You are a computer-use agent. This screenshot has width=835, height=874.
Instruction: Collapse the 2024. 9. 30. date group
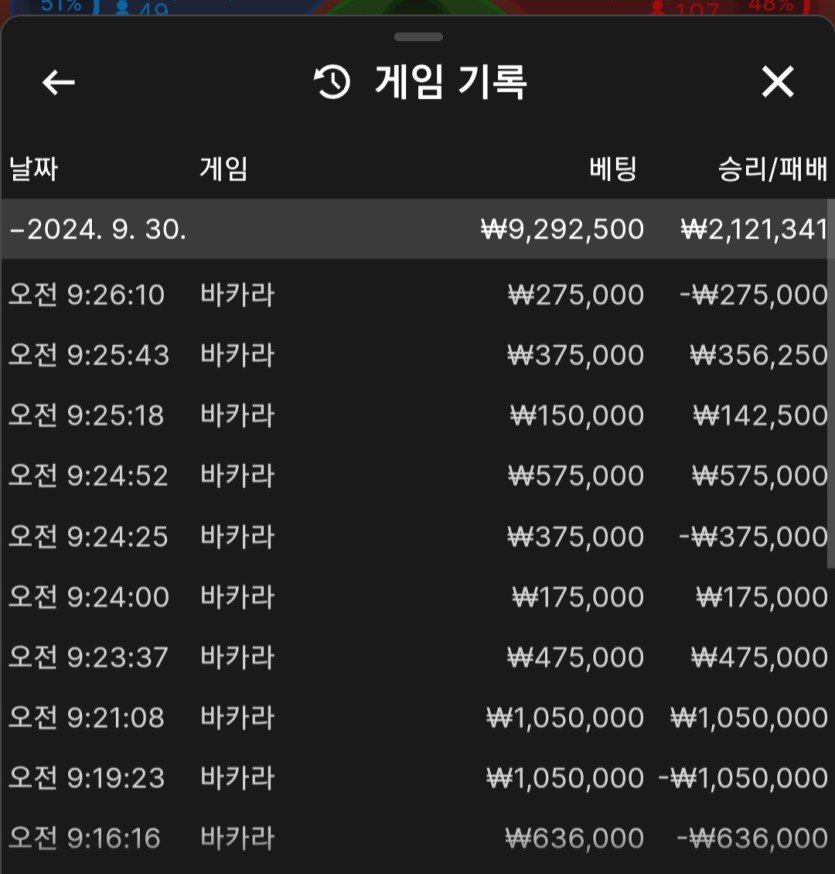tap(98, 229)
